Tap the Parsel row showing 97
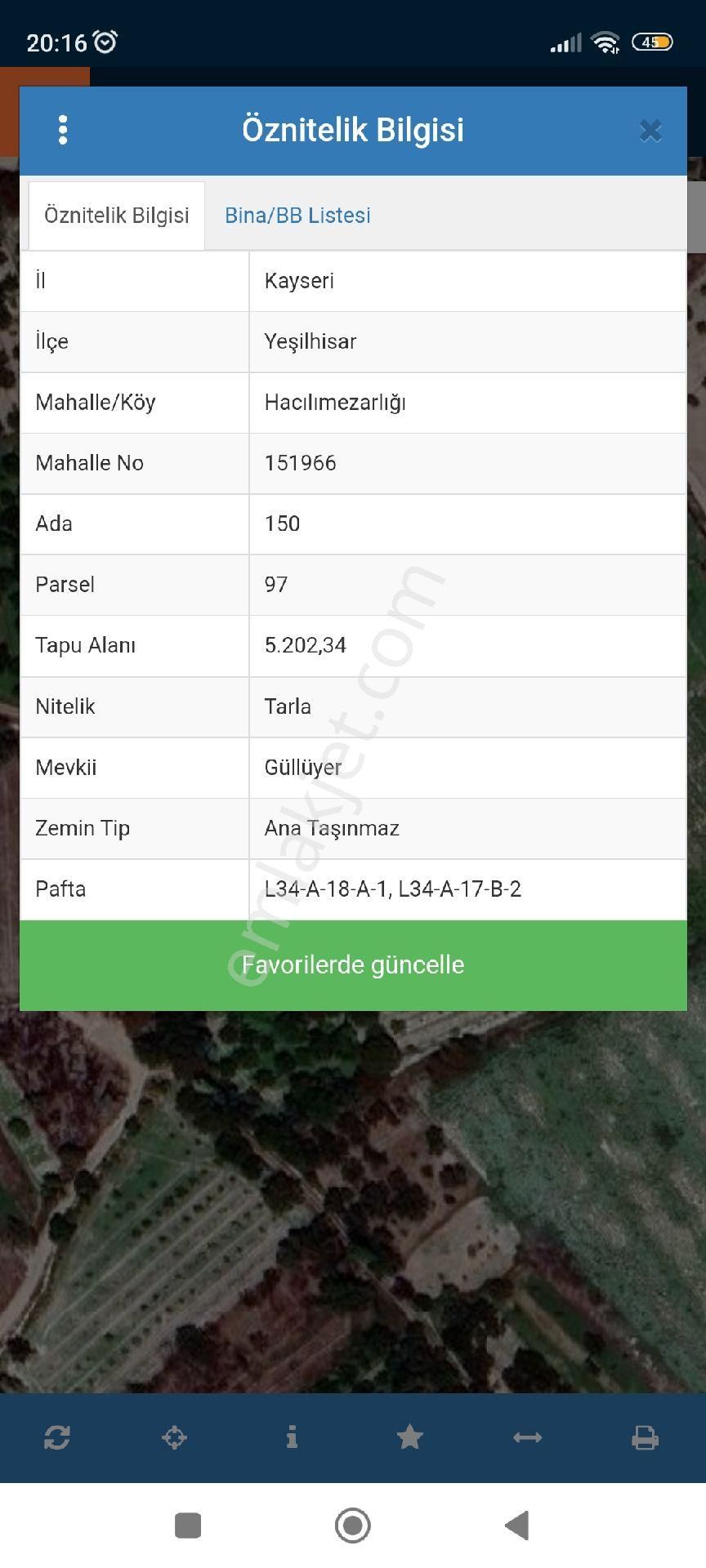This screenshot has width=706, height=1568. pyautogui.click(x=276, y=585)
